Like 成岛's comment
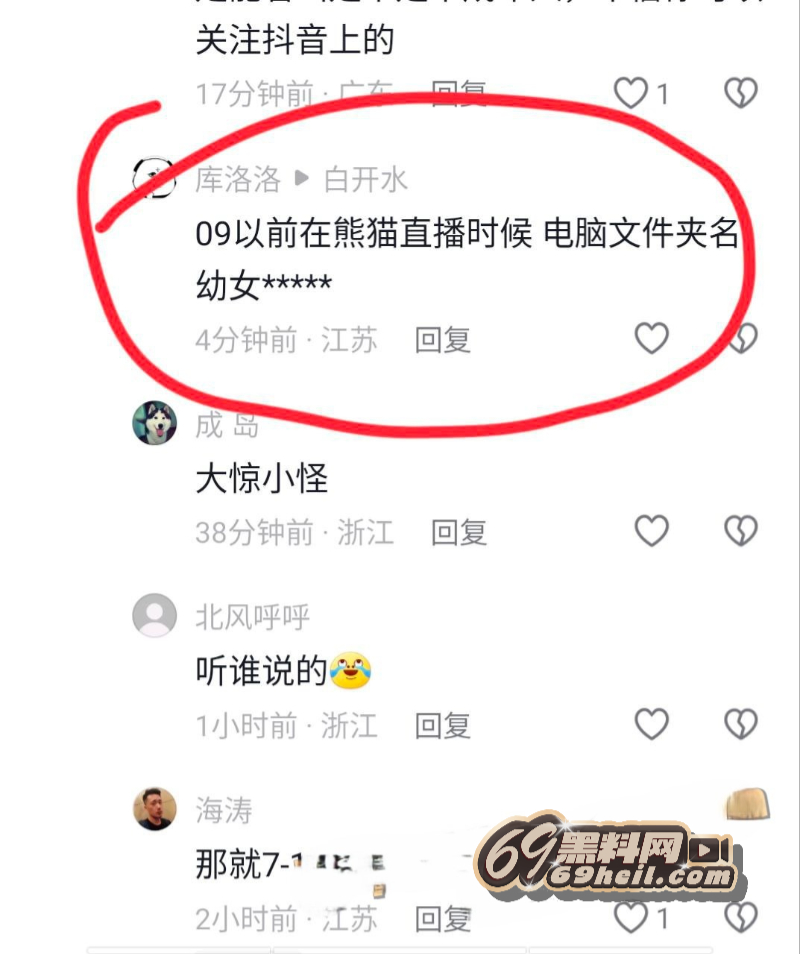Screen dimensions: 800x954 [x=652, y=531]
